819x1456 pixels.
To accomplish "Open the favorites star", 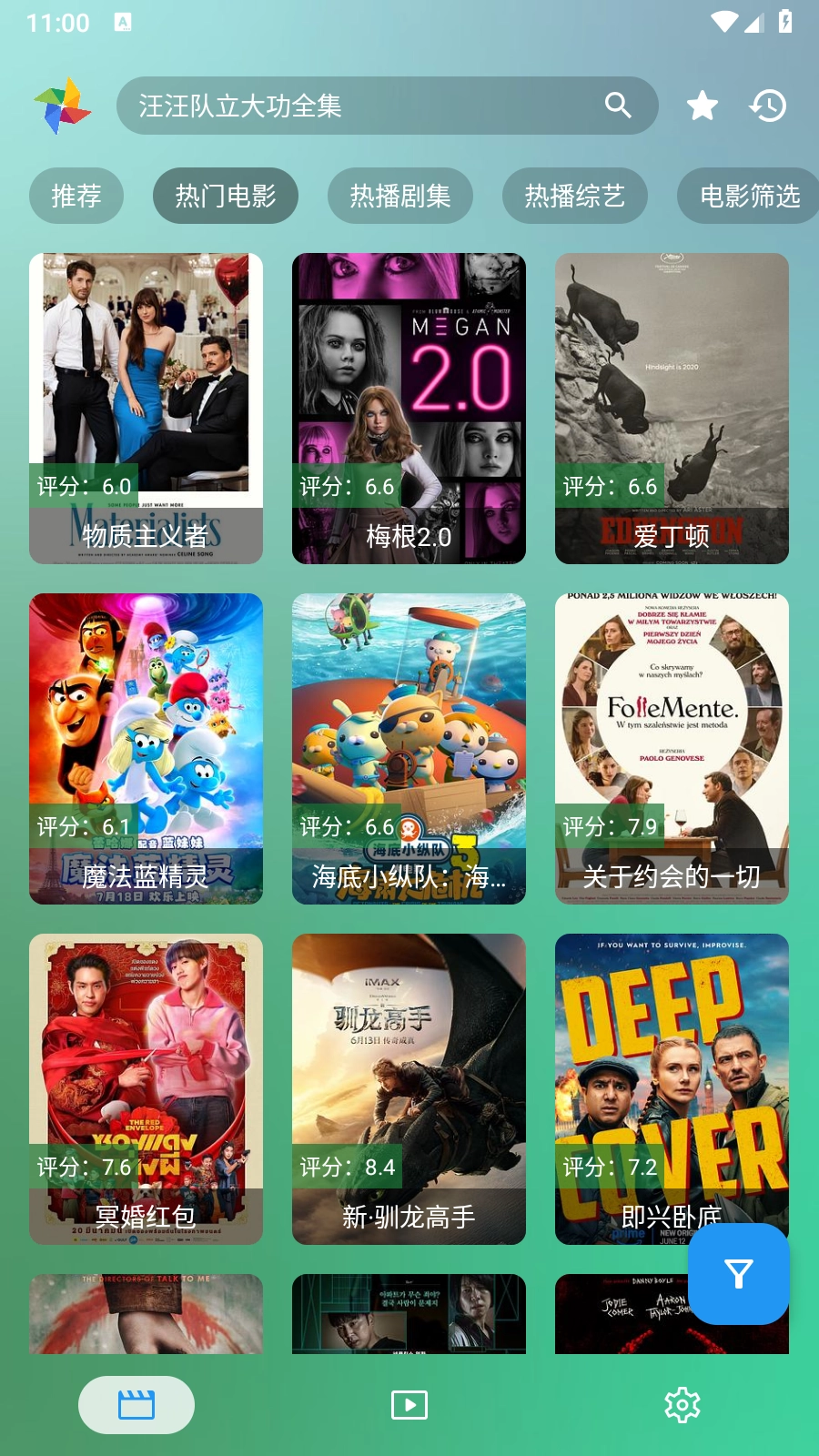I will [702, 106].
